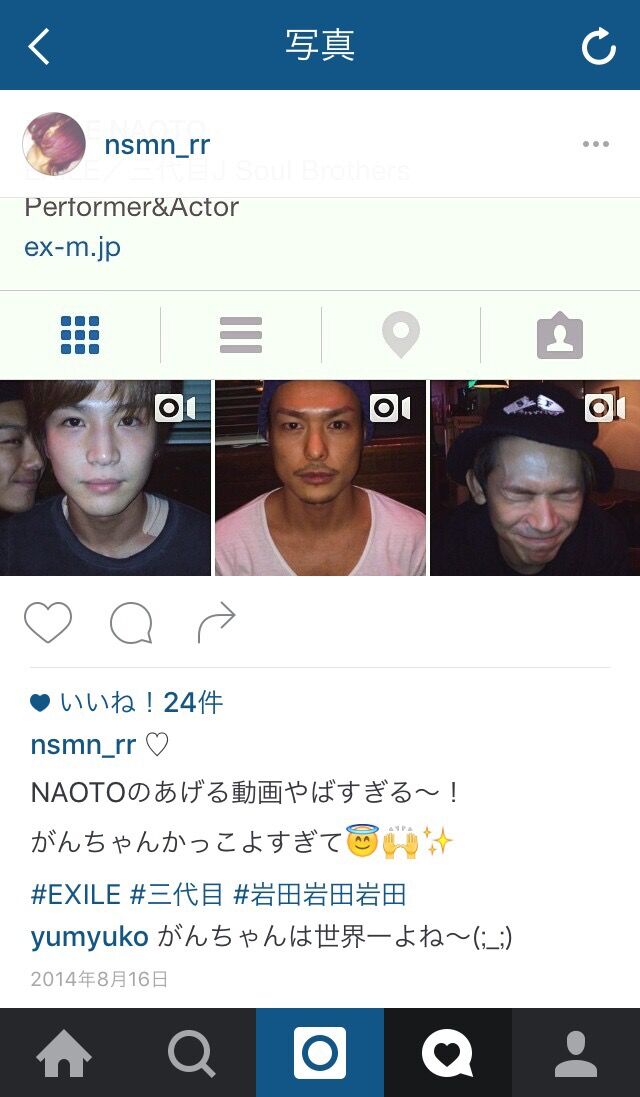Open the #EXILE hashtag
Image resolution: width=640 pixels, height=1097 pixels.
[x=75, y=893]
